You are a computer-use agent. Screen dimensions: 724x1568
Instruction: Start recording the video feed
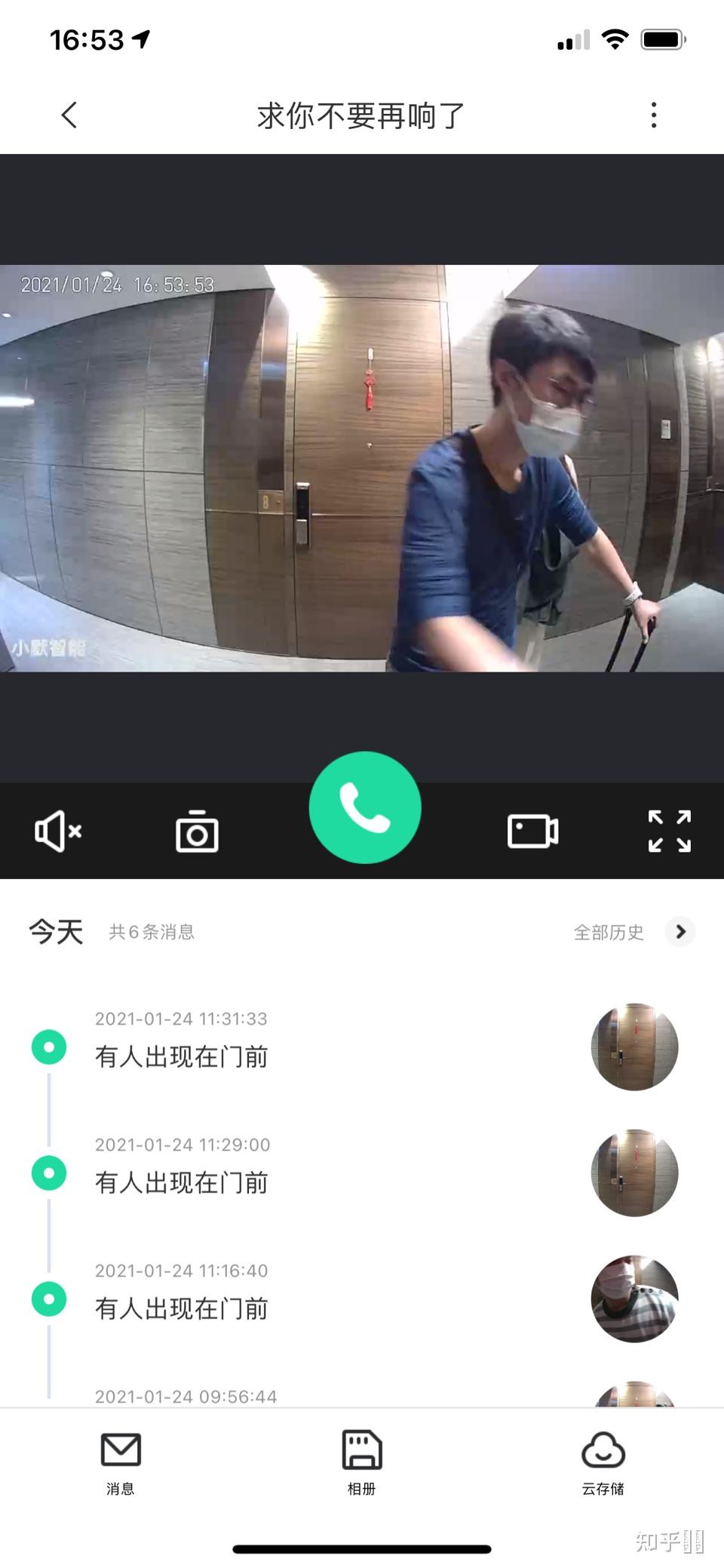[x=532, y=832]
